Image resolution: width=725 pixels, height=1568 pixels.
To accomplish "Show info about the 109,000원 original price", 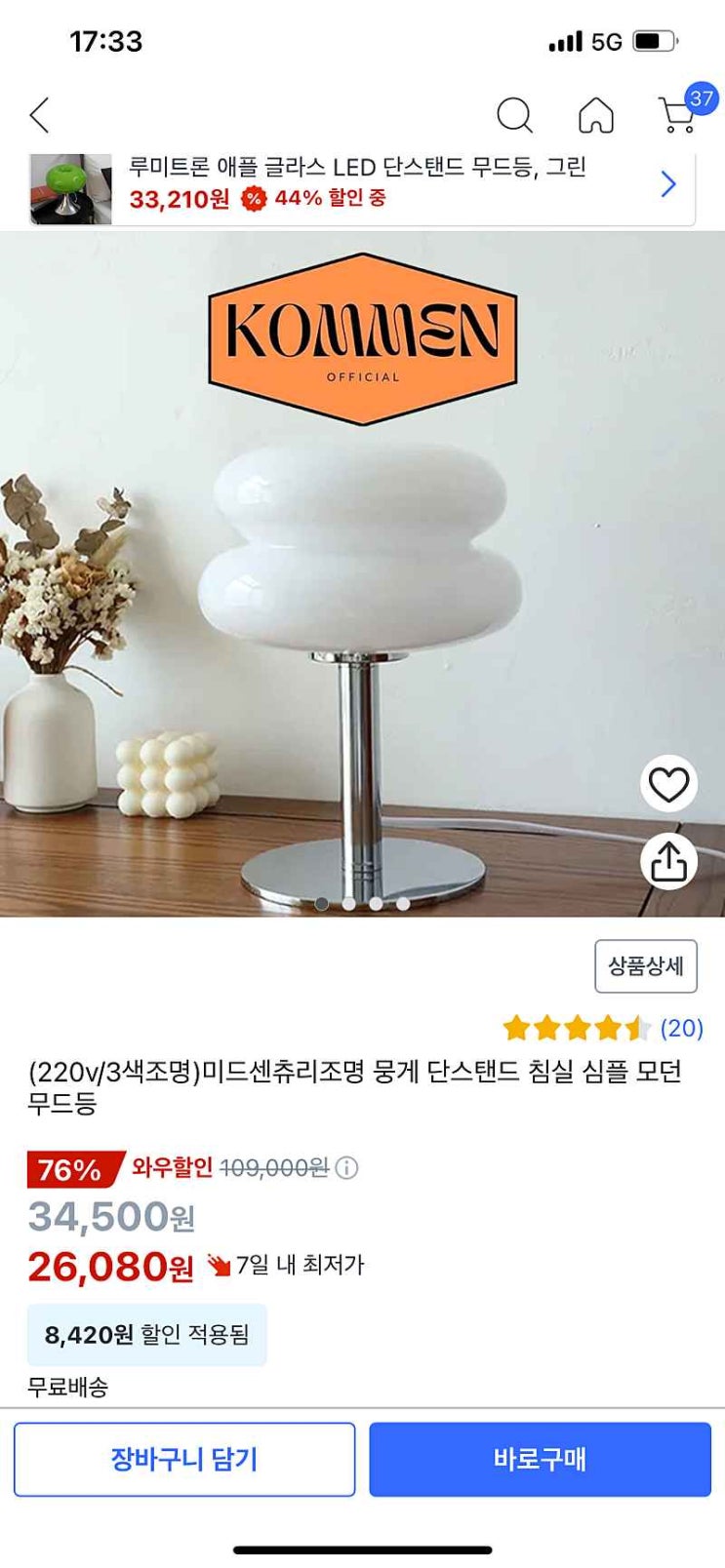I will pyautogui.click(x=347, y=1168).
